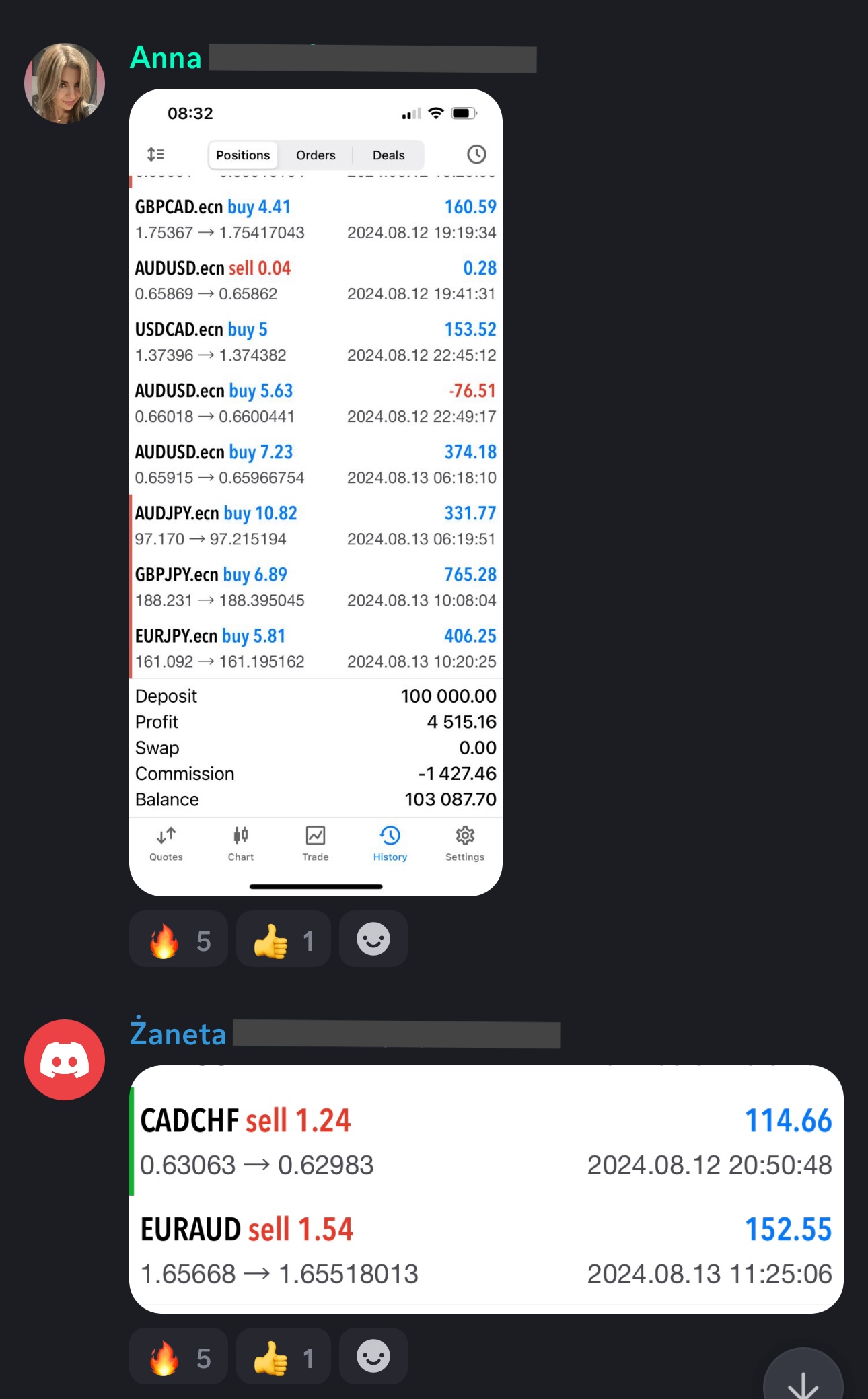
Task: React thumbs up to Anna's message
Action: tap(283, 939)
